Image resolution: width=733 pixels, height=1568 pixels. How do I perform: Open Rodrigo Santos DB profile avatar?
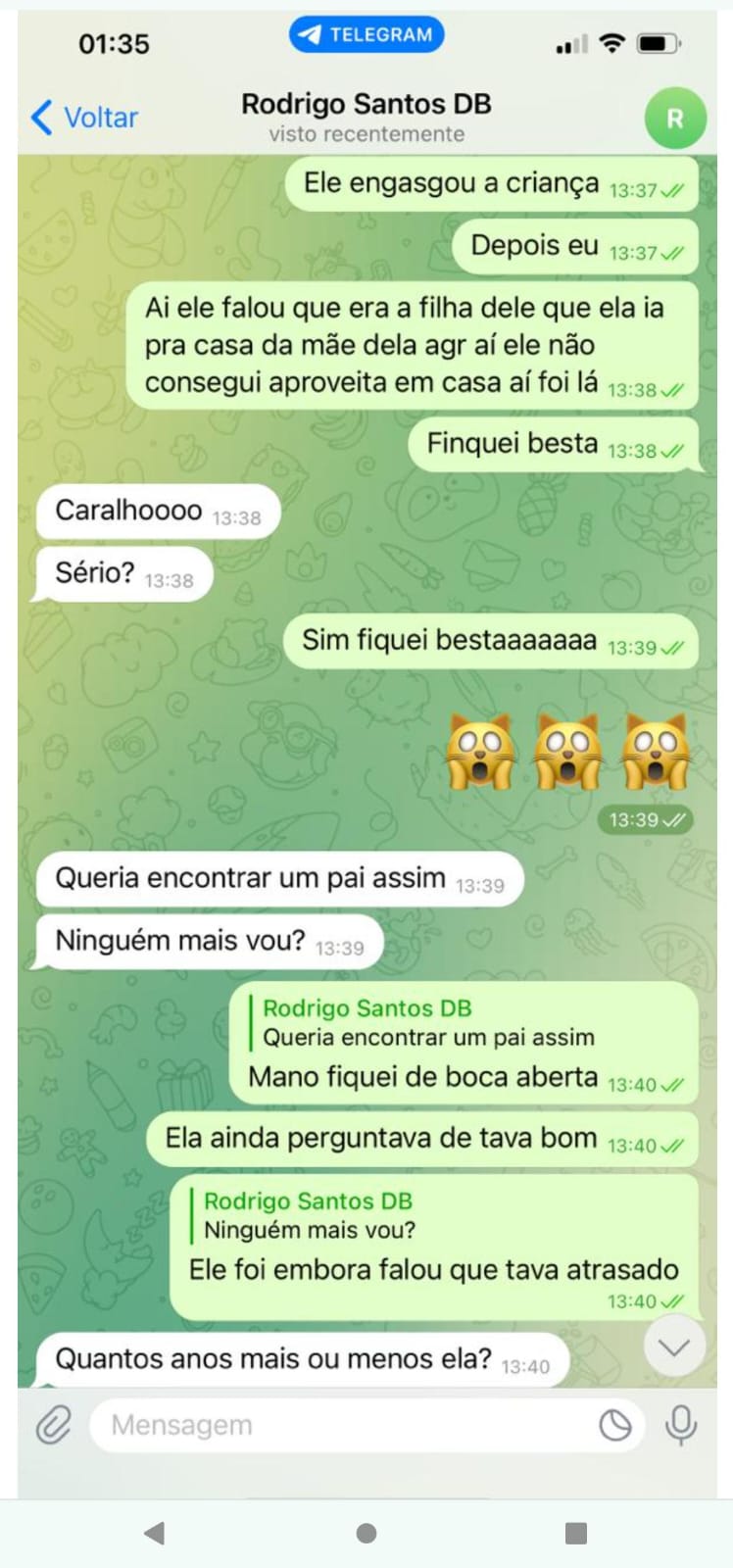675,119
